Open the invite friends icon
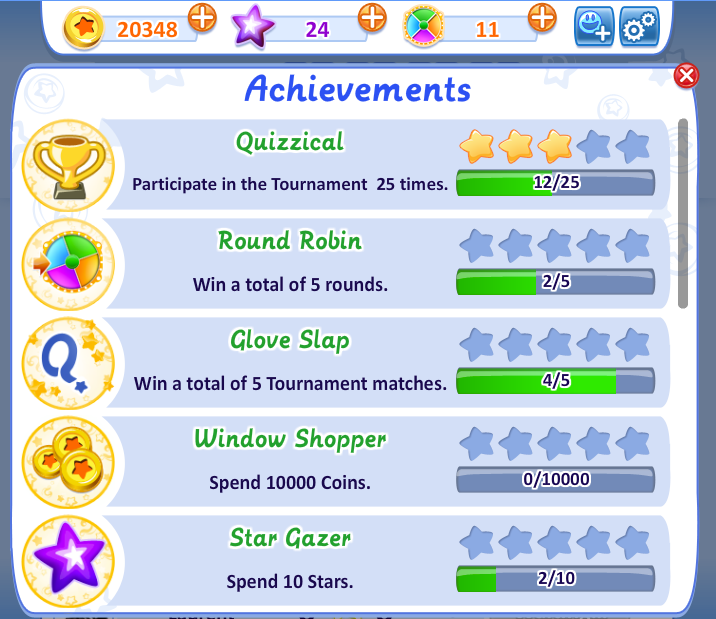Image resolution: width=716 pixels, height=619 pixels. pos(594,27)
